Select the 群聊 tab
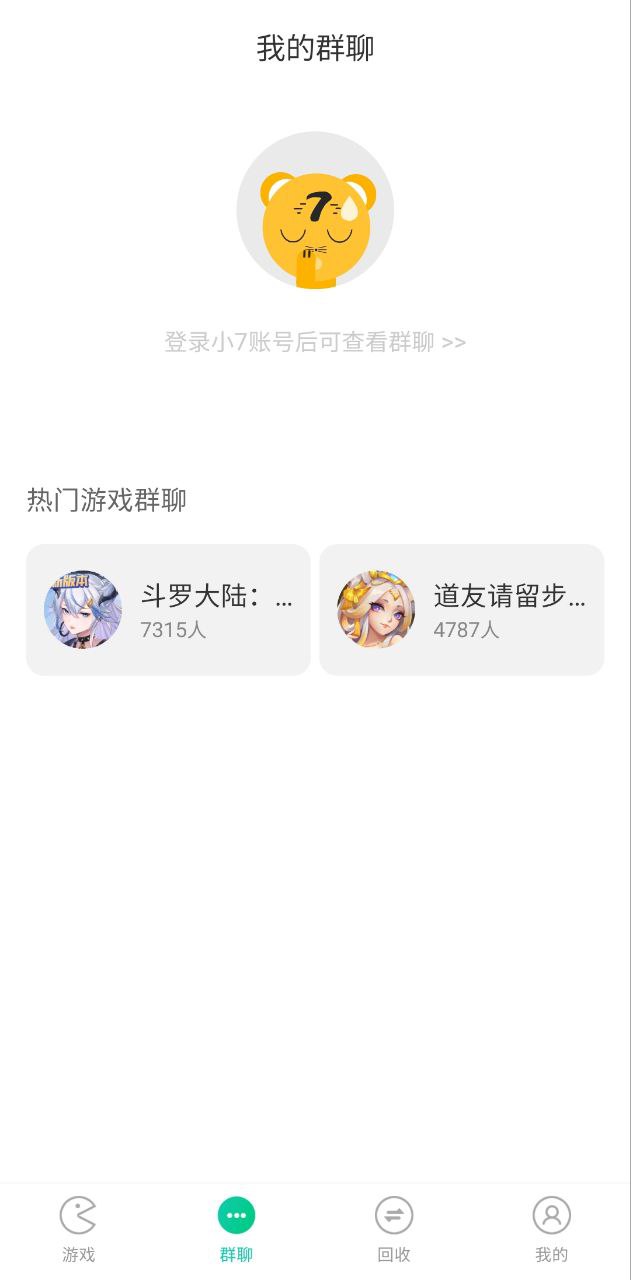Screen dimensions: 631x1280 pos(236,1230)
